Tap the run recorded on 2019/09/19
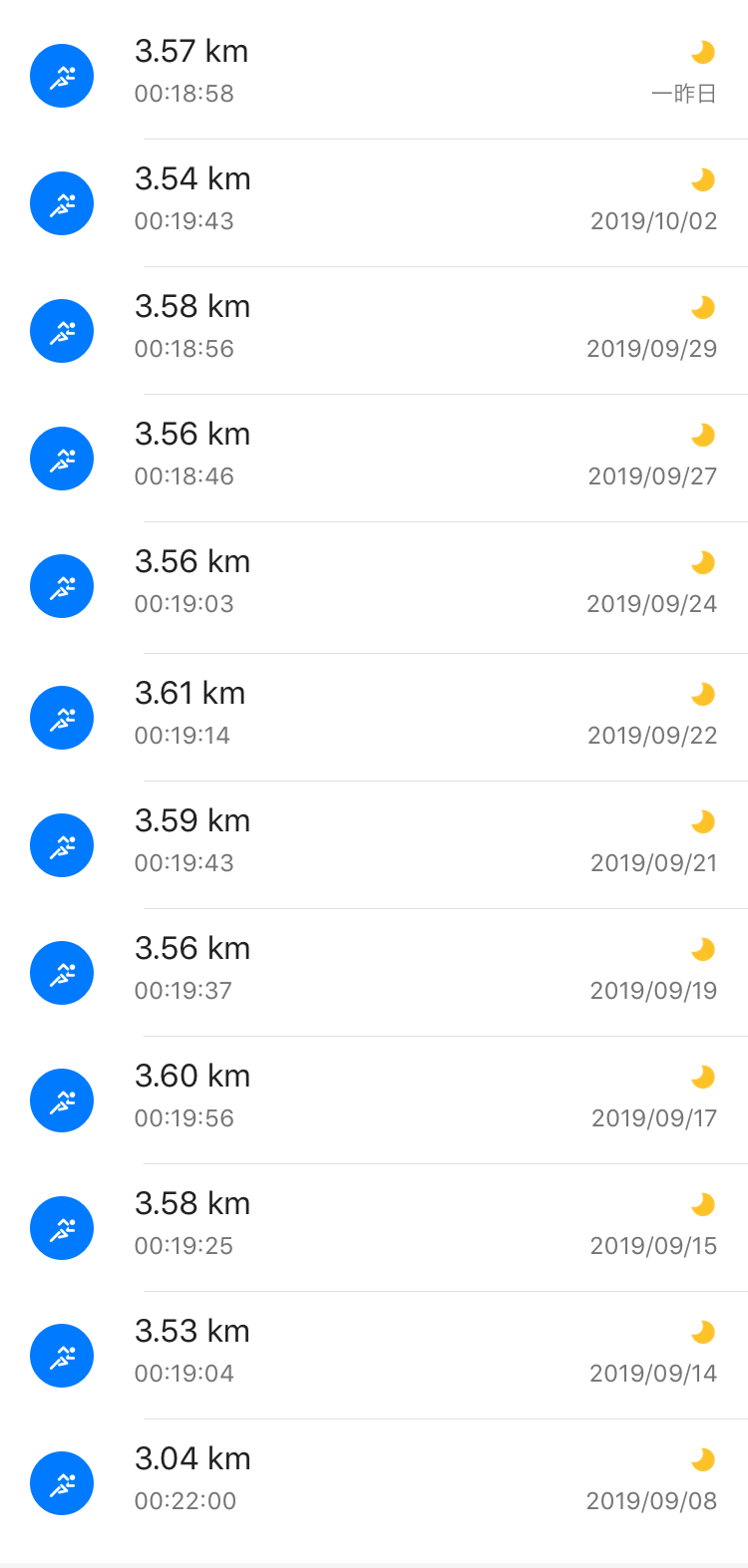This screenshot has width=748, height=1568. pyautogui.click(x=374, y=973)
